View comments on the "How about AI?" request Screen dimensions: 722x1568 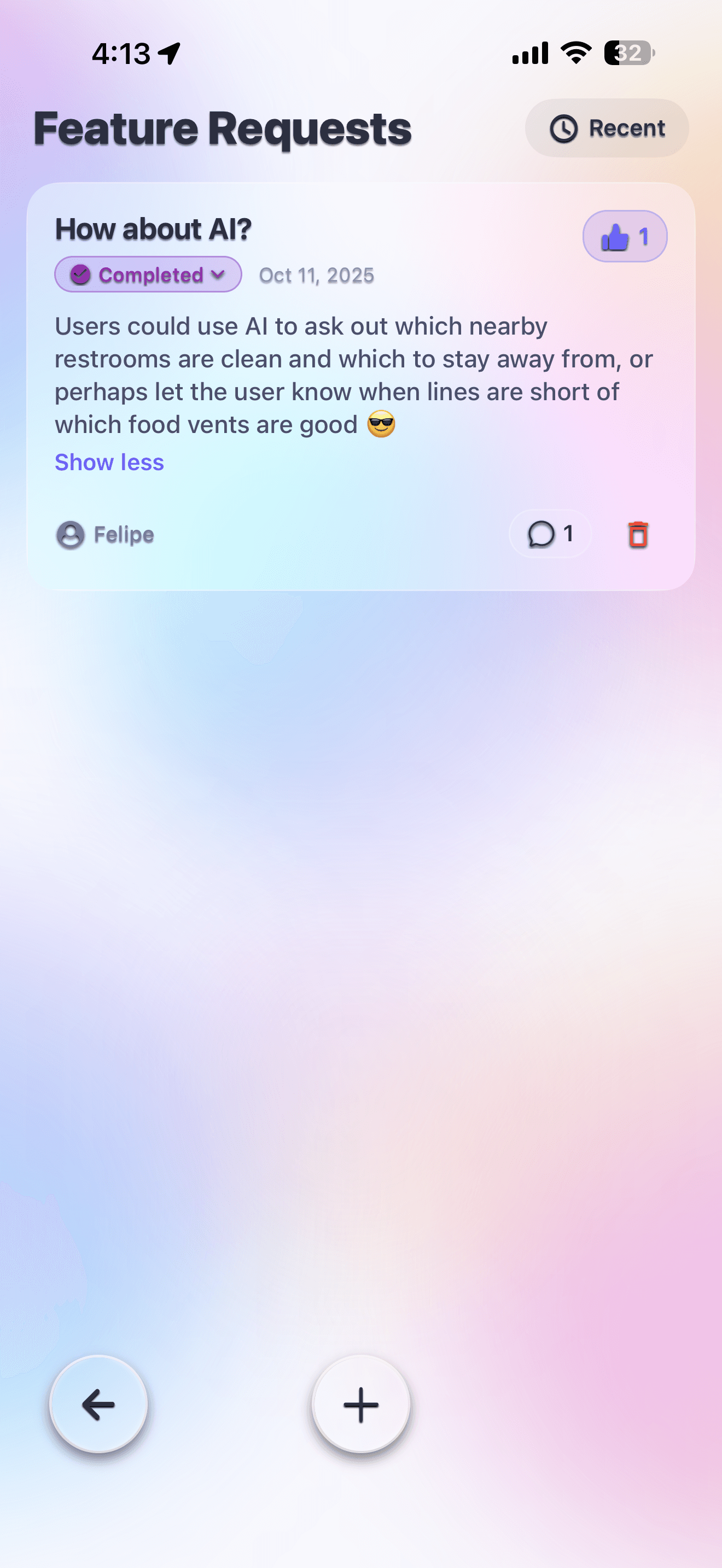[x=550, y=535]
